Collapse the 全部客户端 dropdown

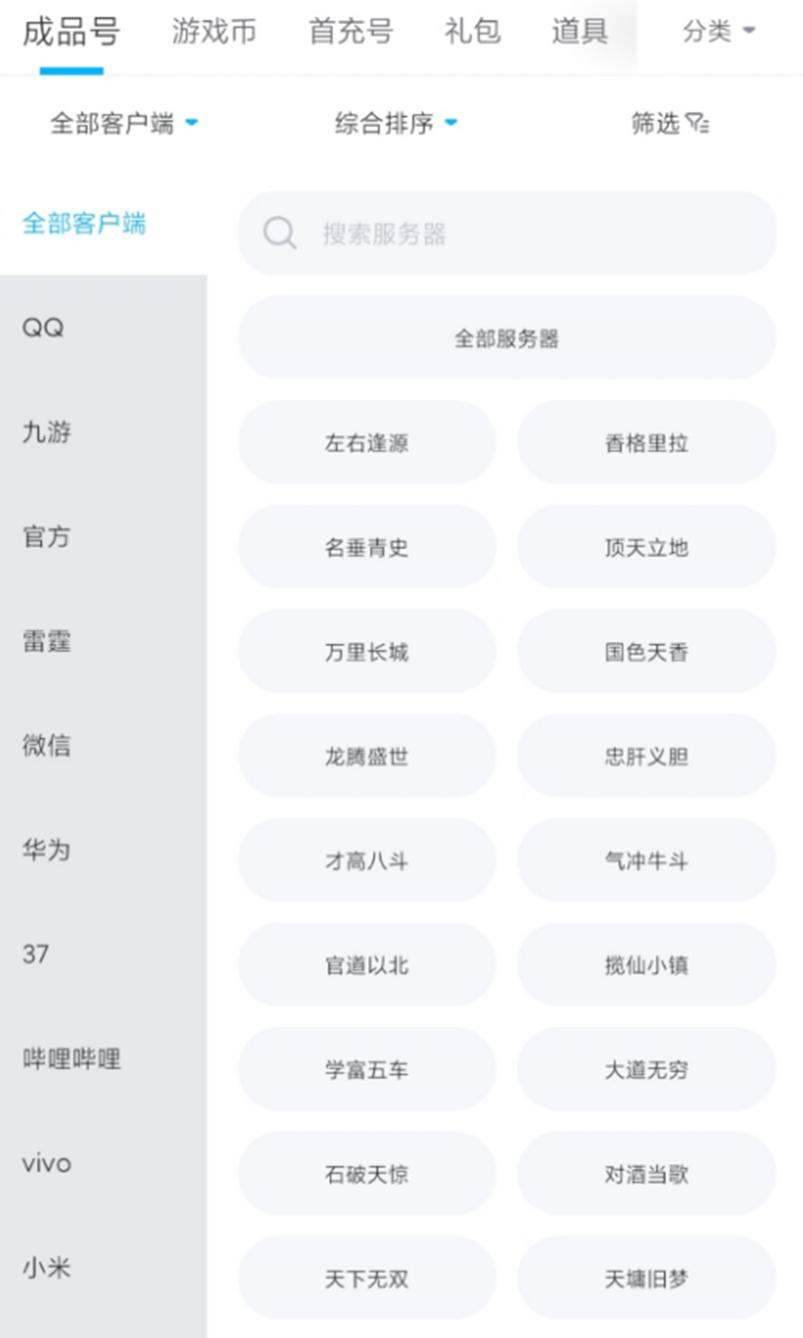click(124, 123)
